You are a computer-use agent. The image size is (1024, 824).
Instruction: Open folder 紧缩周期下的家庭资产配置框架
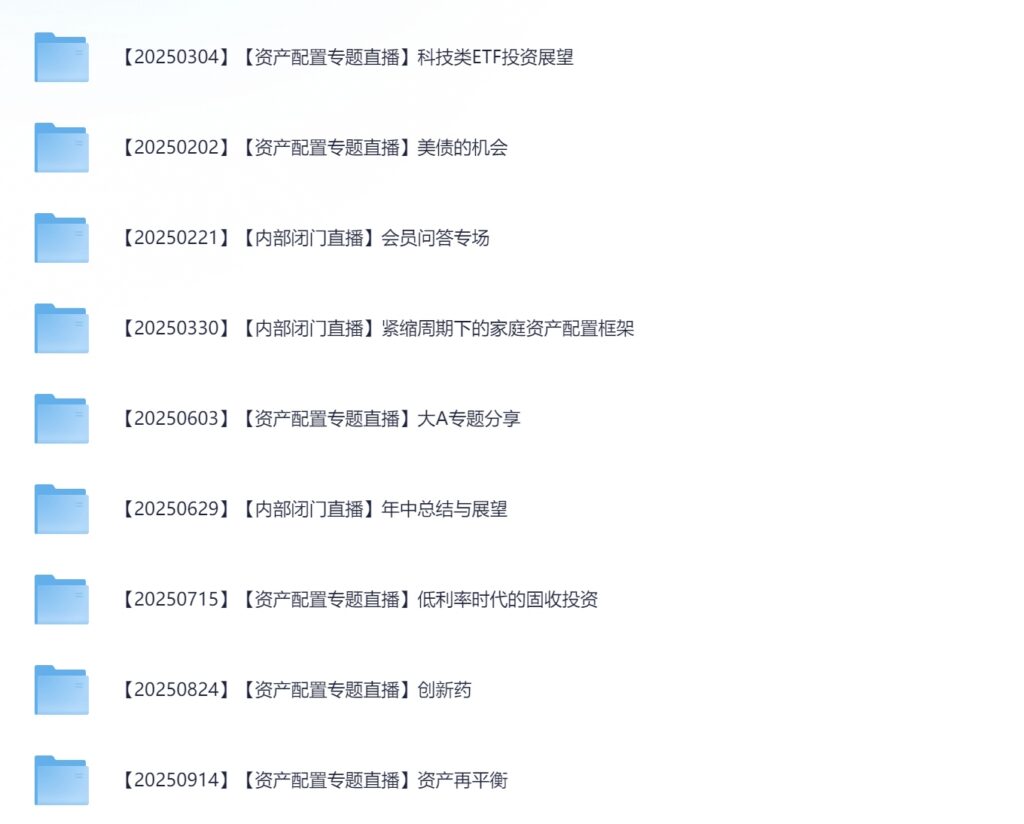click(377, 328)
